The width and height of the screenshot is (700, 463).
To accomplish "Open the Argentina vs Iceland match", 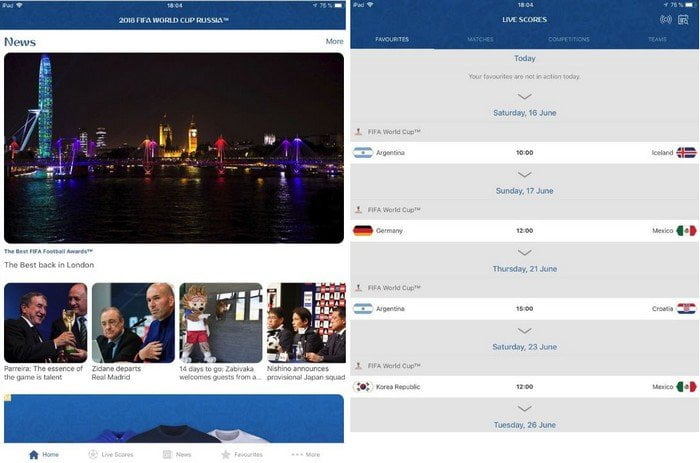I will (x=524, y=153).
